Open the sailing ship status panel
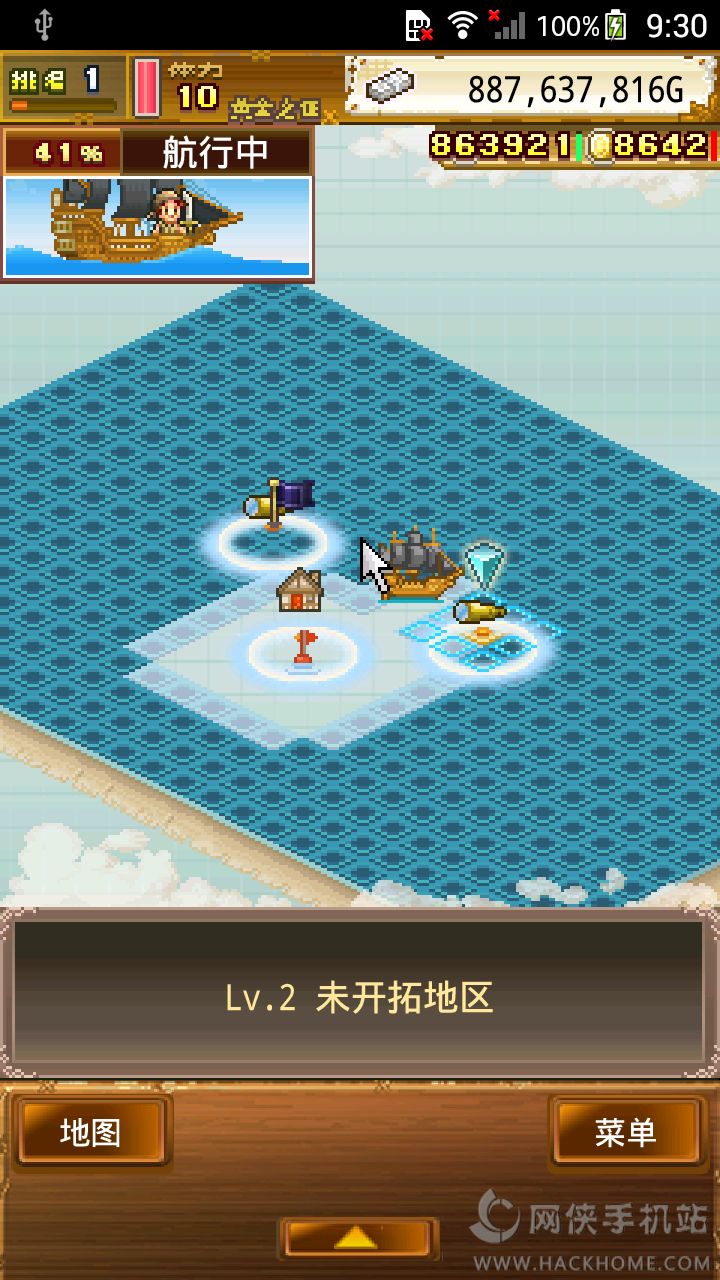This screenshot has width=720, height=1280. [x=158, y=203]
